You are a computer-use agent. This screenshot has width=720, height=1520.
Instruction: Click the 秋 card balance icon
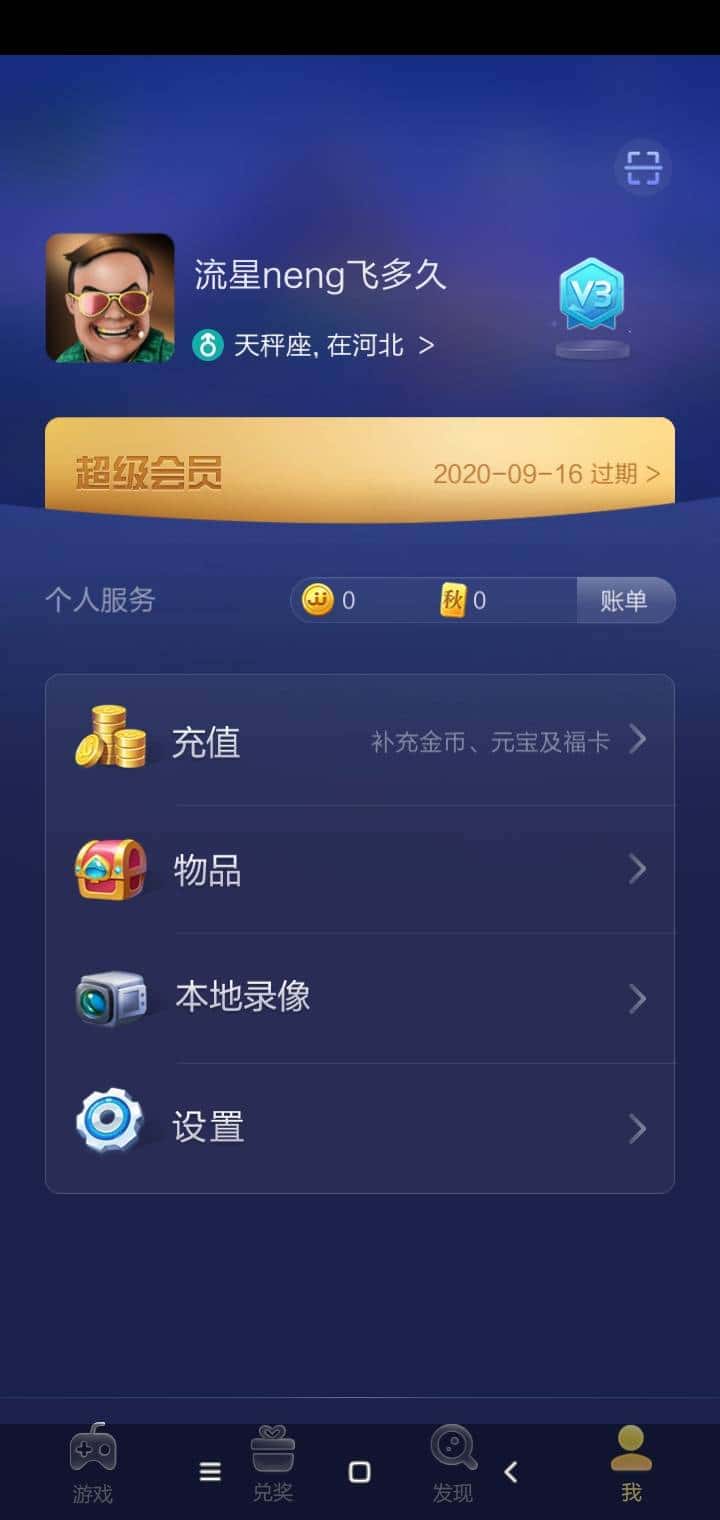[x=452, y=600]
